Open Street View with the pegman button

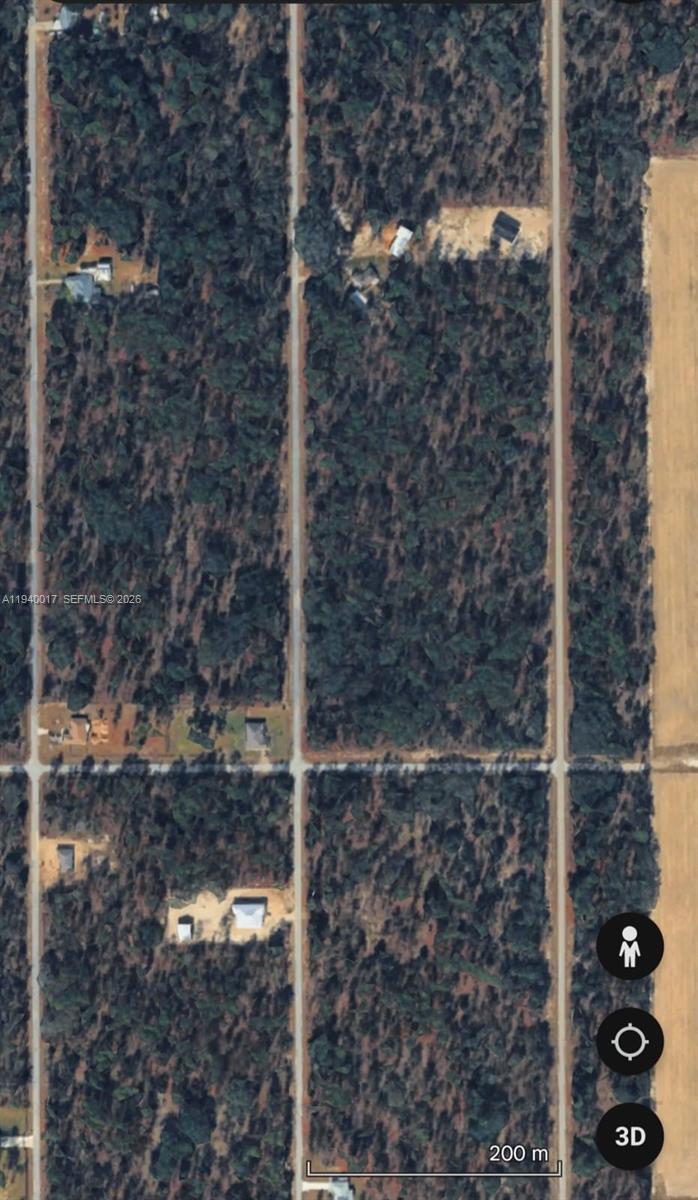(630, 946)
